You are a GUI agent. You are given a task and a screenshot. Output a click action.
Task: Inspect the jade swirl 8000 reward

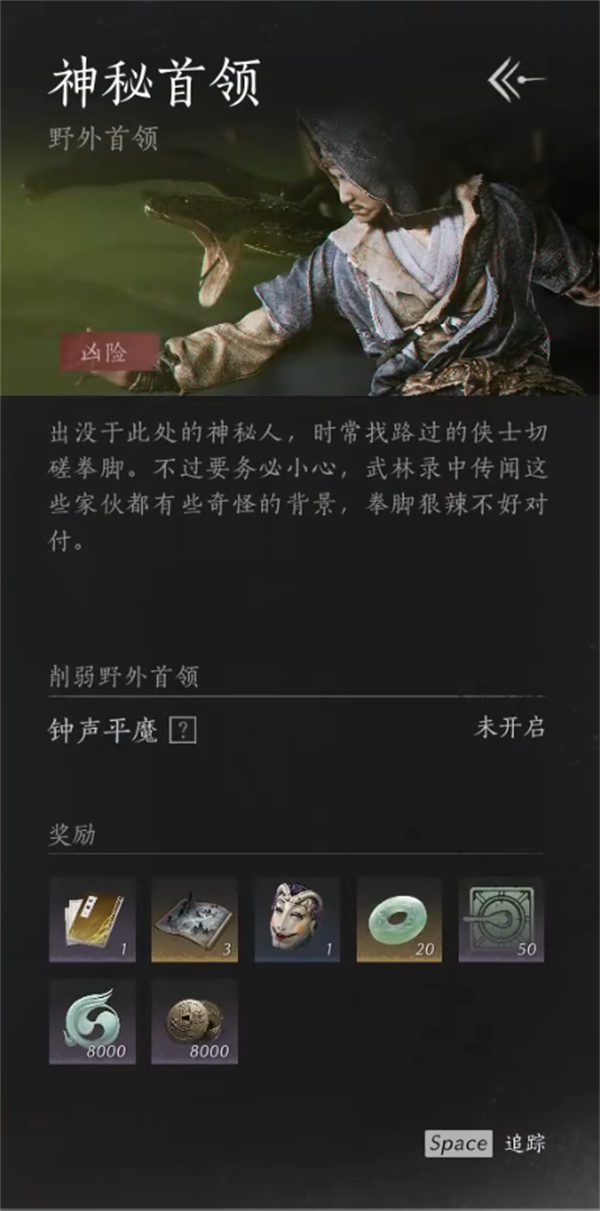point(92,1021)
